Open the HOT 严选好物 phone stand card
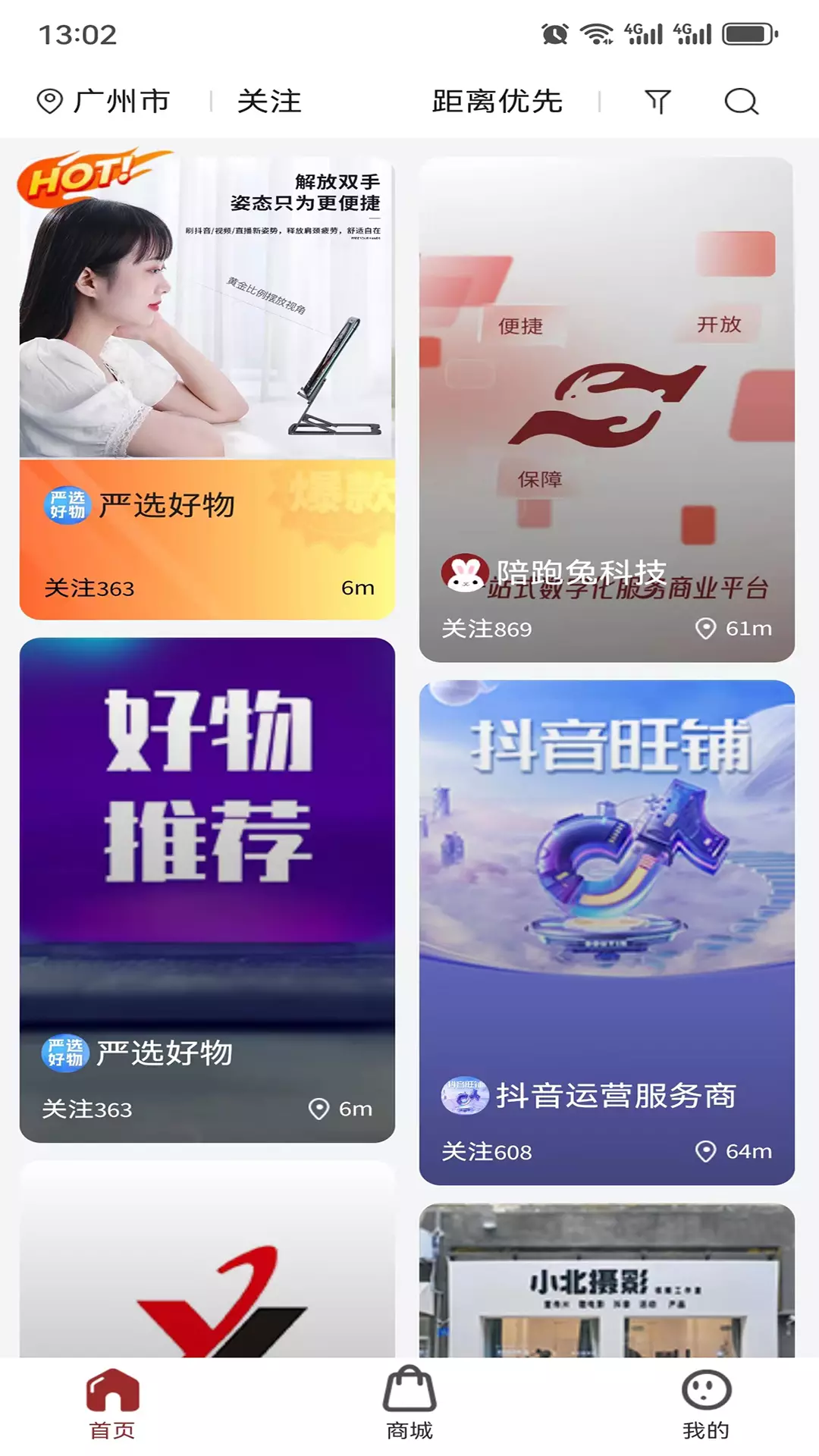 click(207, 387)
